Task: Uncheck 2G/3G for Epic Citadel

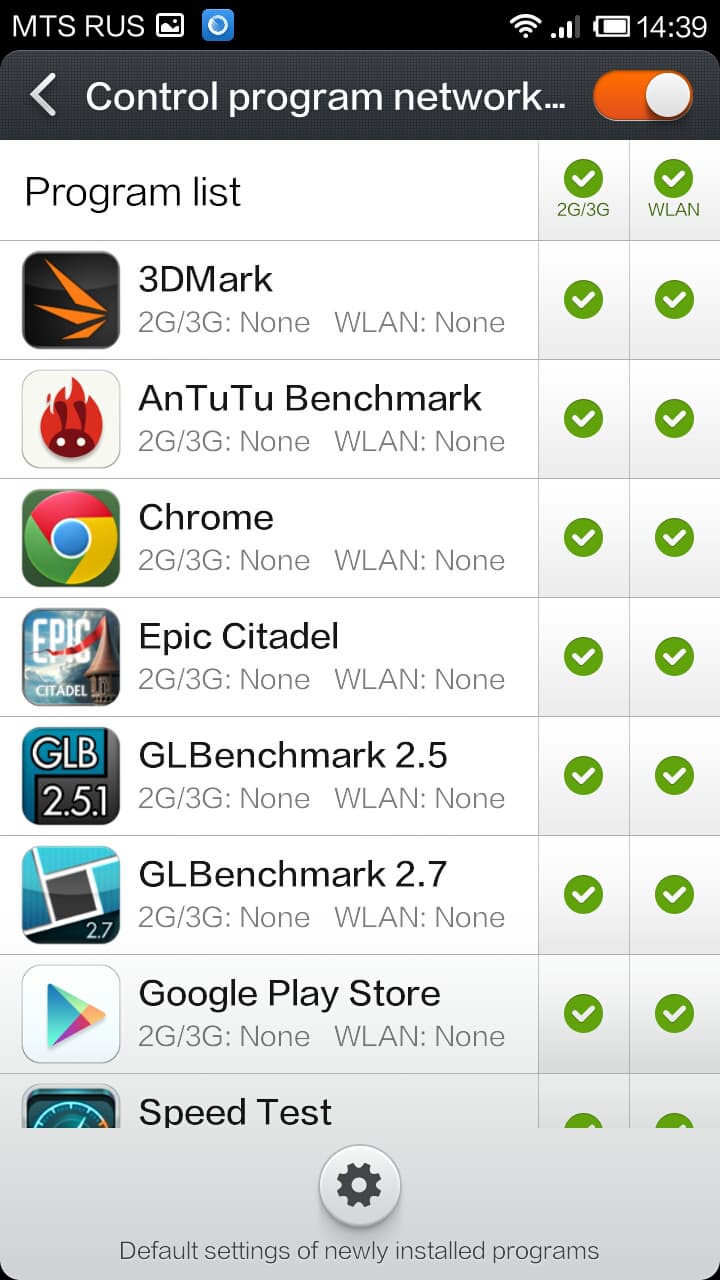Action: (x=583, y=656)
